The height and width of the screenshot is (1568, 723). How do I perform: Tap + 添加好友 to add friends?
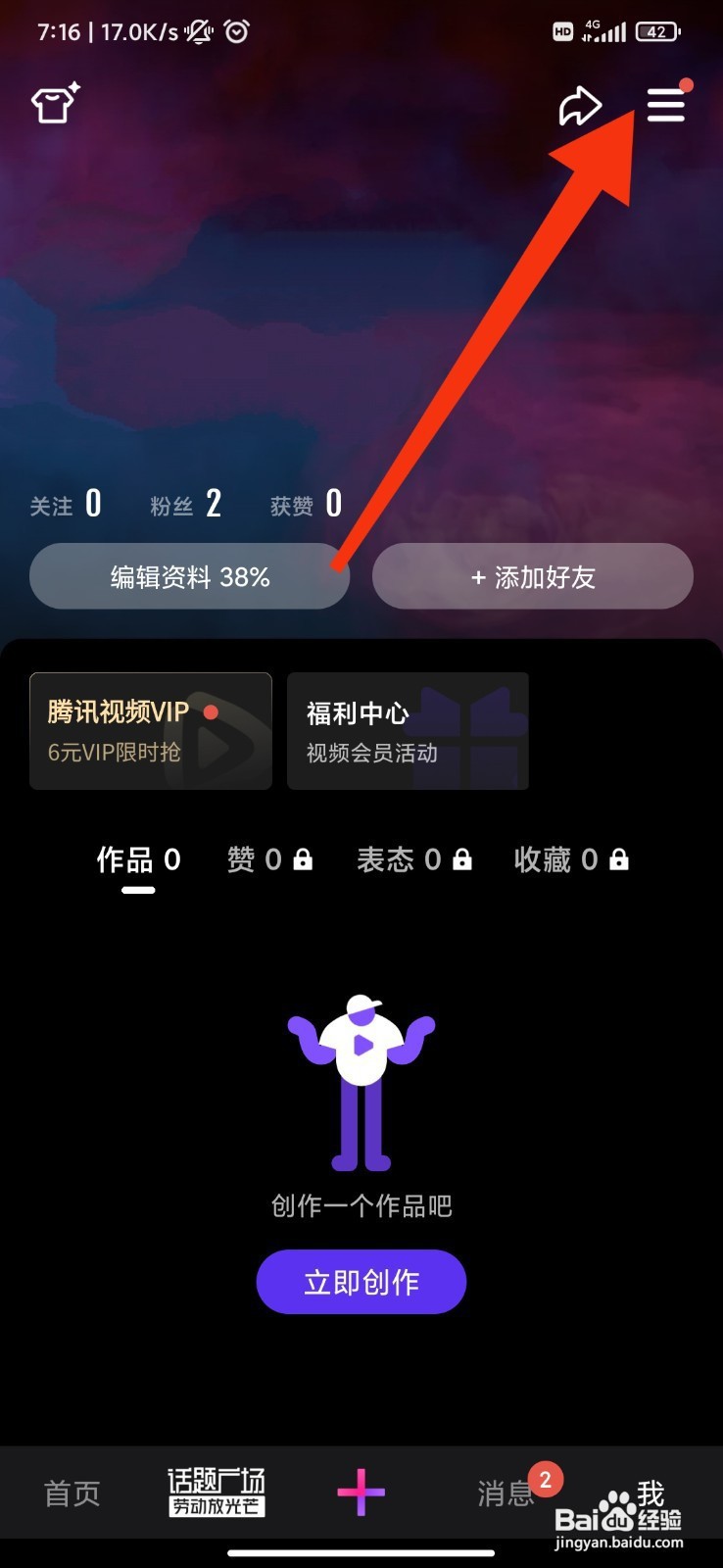tap(532, 576)
